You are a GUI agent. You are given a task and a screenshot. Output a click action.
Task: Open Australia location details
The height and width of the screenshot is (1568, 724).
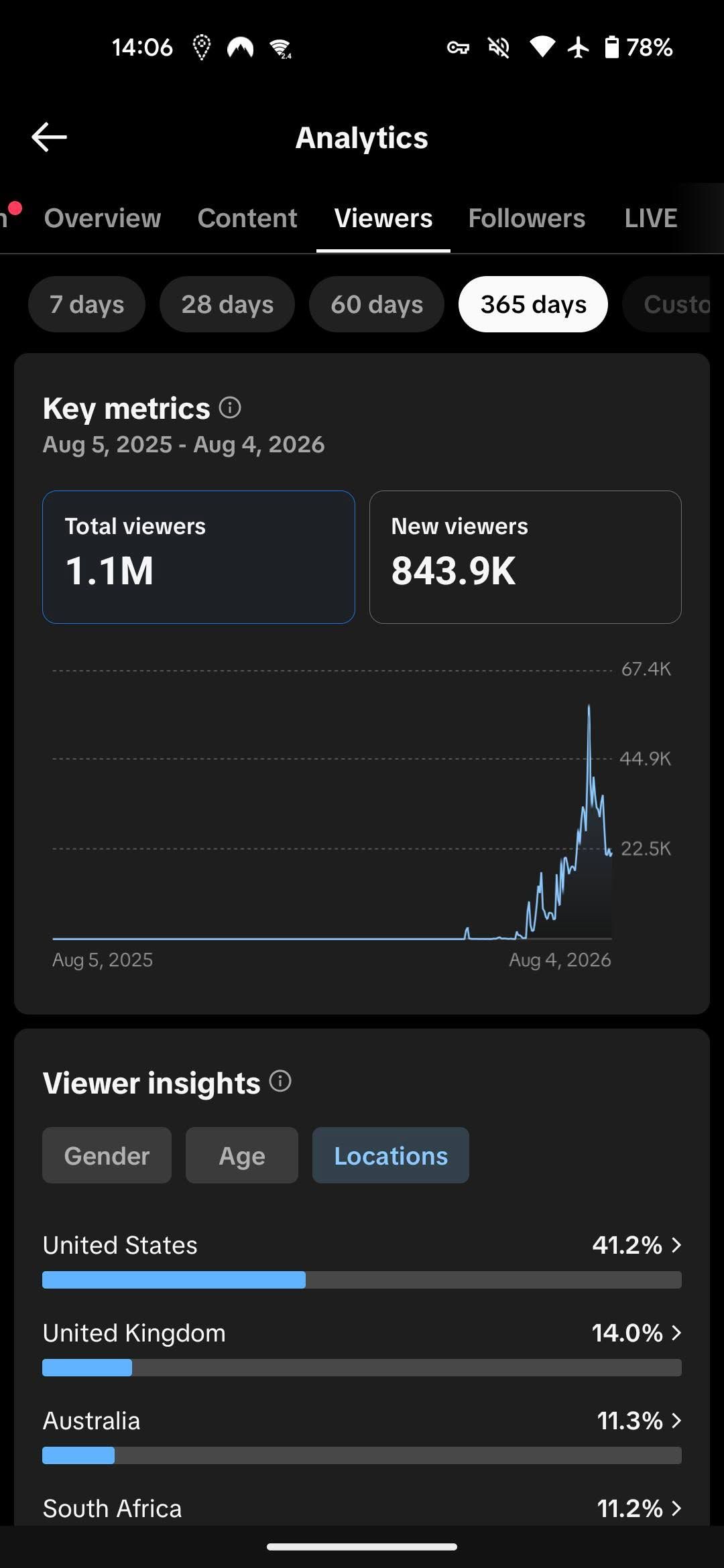tap(362, 1435)
